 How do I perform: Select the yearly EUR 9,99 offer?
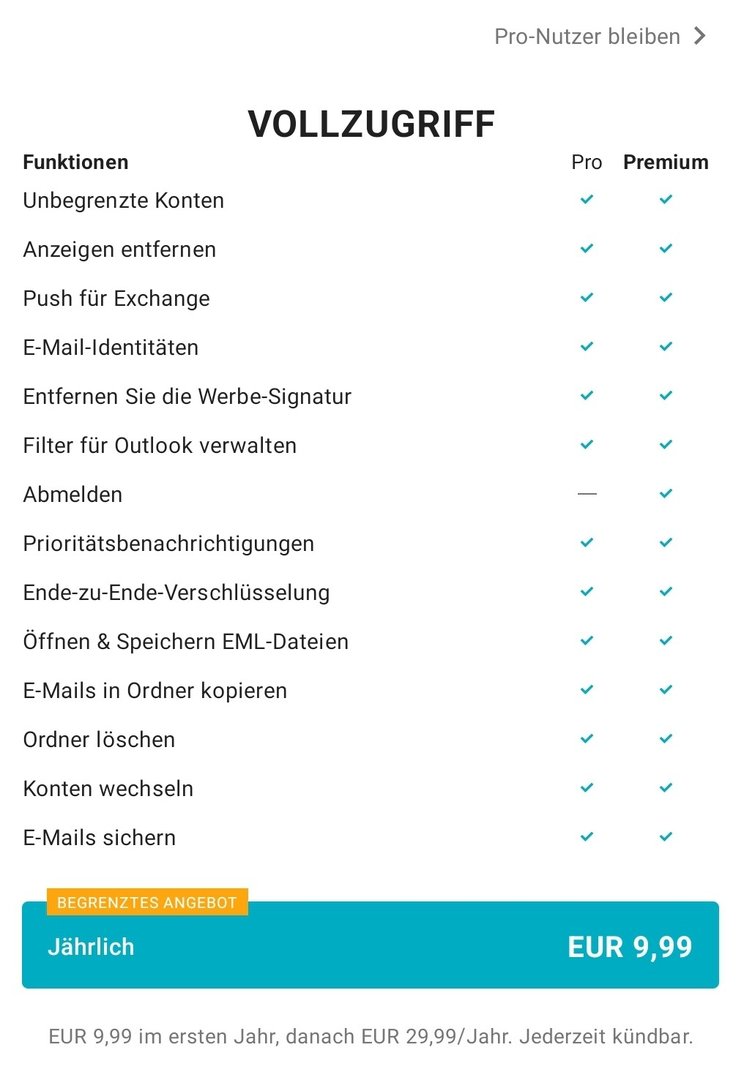pyautogui.click(x=370, y=946)
